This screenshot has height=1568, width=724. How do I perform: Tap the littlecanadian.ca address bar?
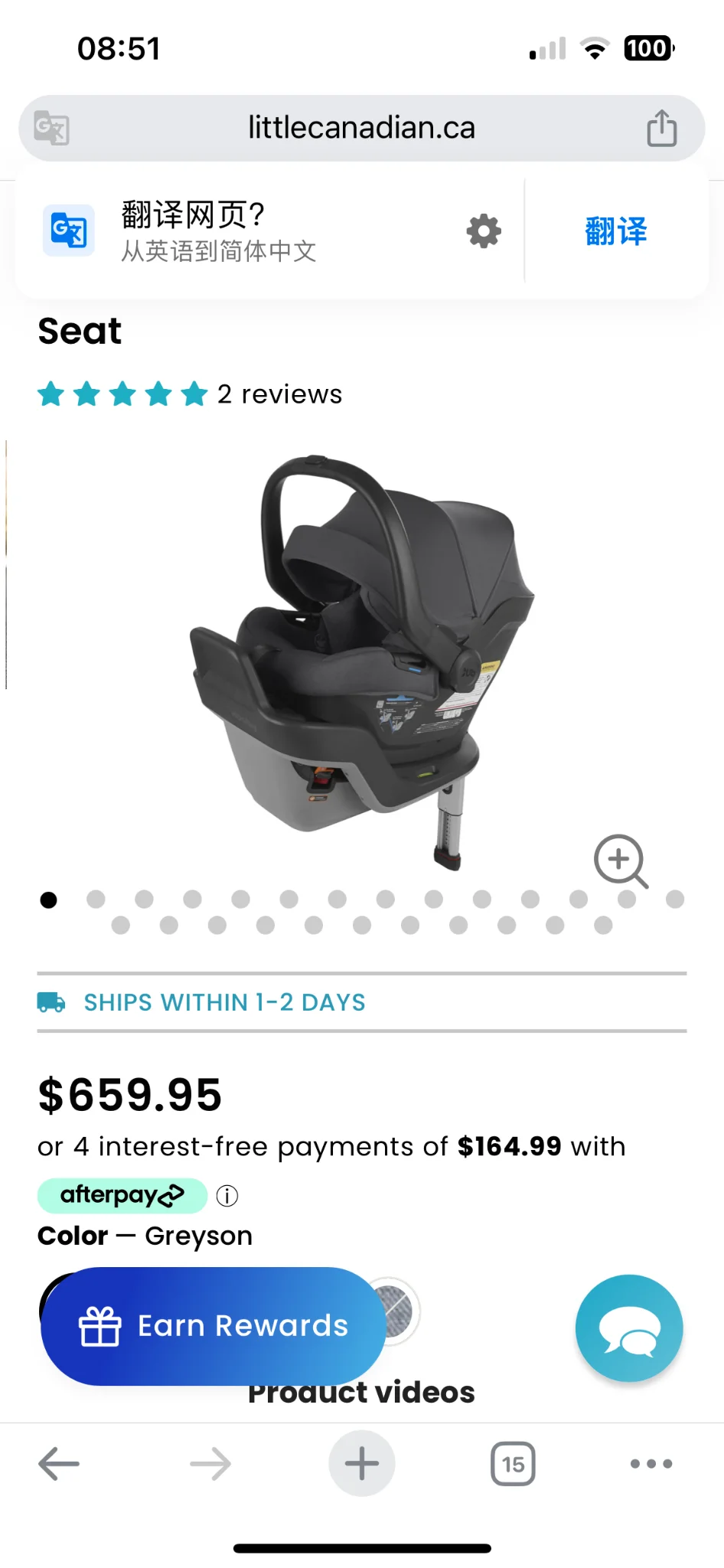click(361, 128)
